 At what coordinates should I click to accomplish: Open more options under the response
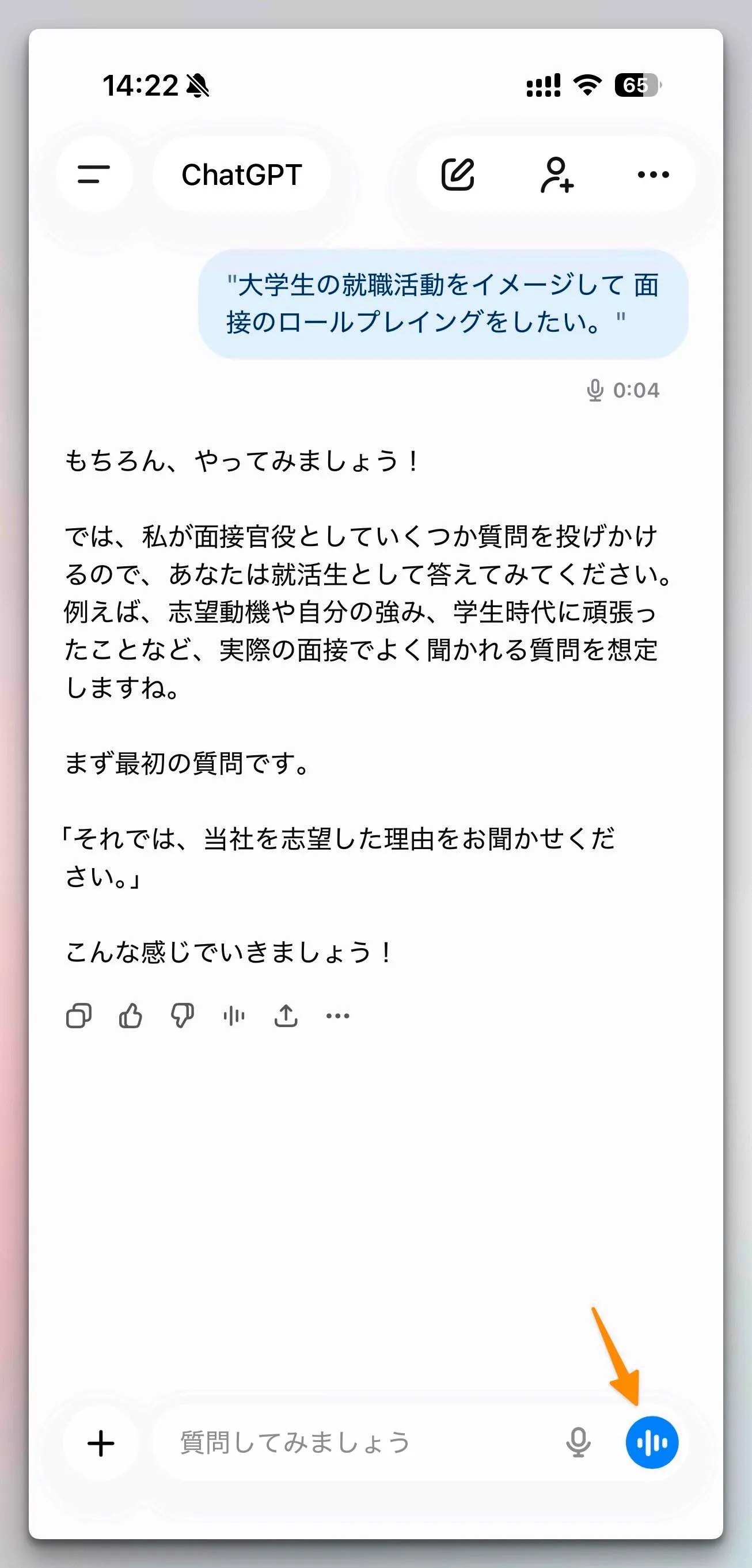click(337, 1016)
